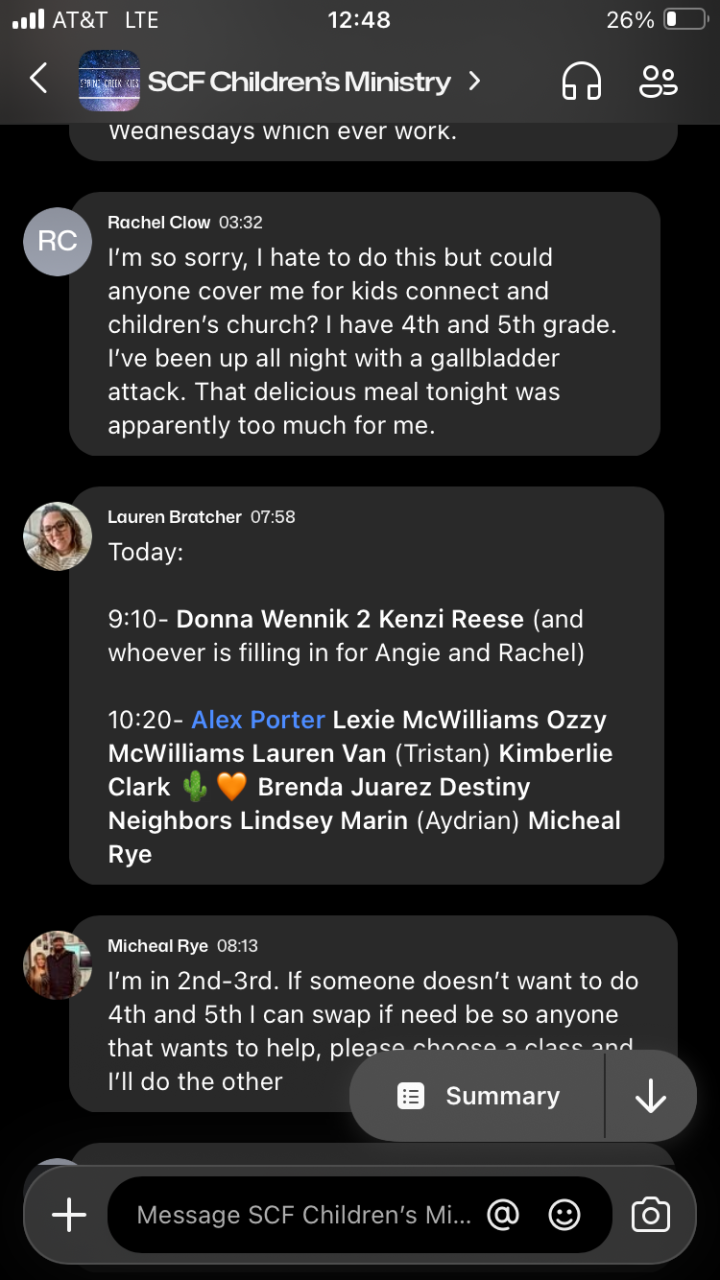Screen dimensions: 720x1280
Task: Open the emoji picker
Action: (x=564, y=1215)
